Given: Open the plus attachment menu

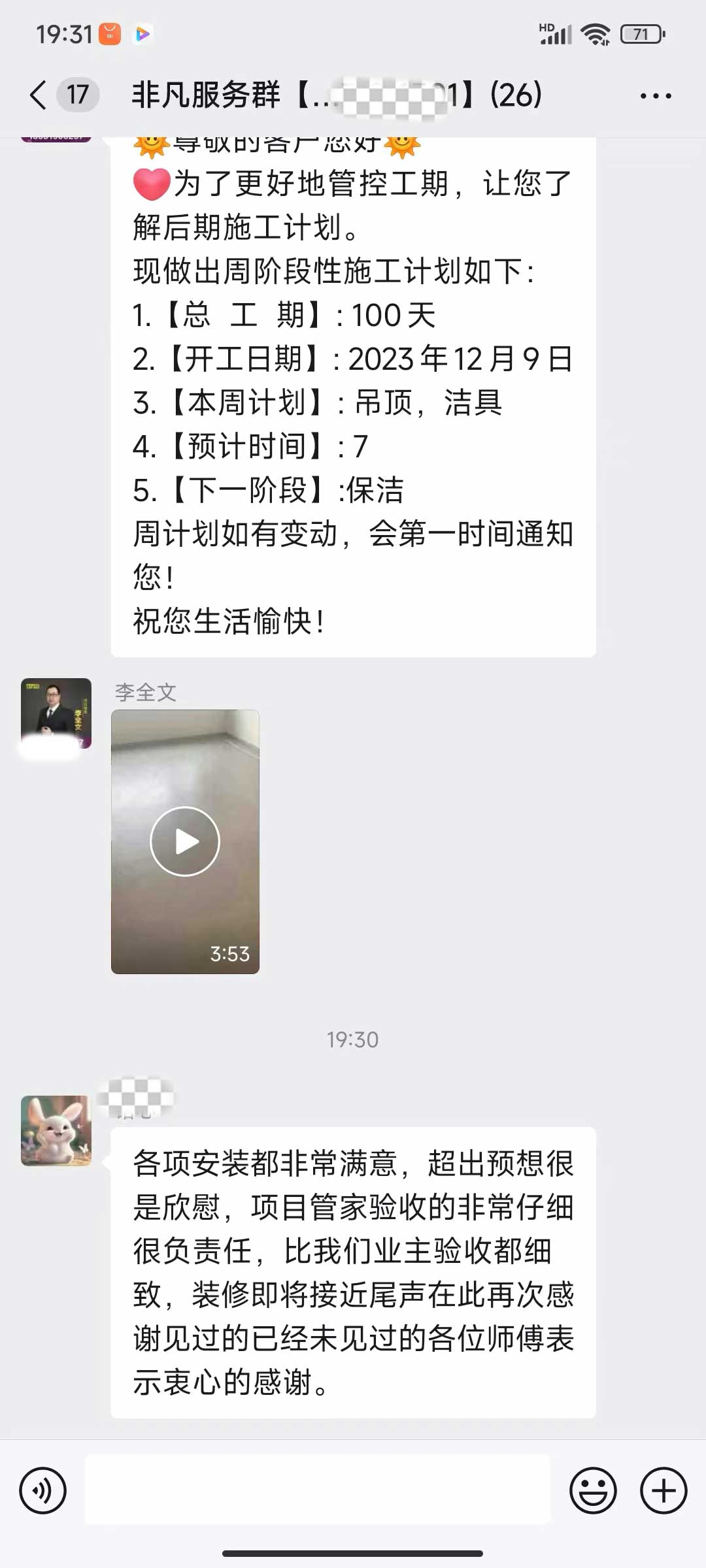Looking at the screenshot, I should [x=664, y=1491].
